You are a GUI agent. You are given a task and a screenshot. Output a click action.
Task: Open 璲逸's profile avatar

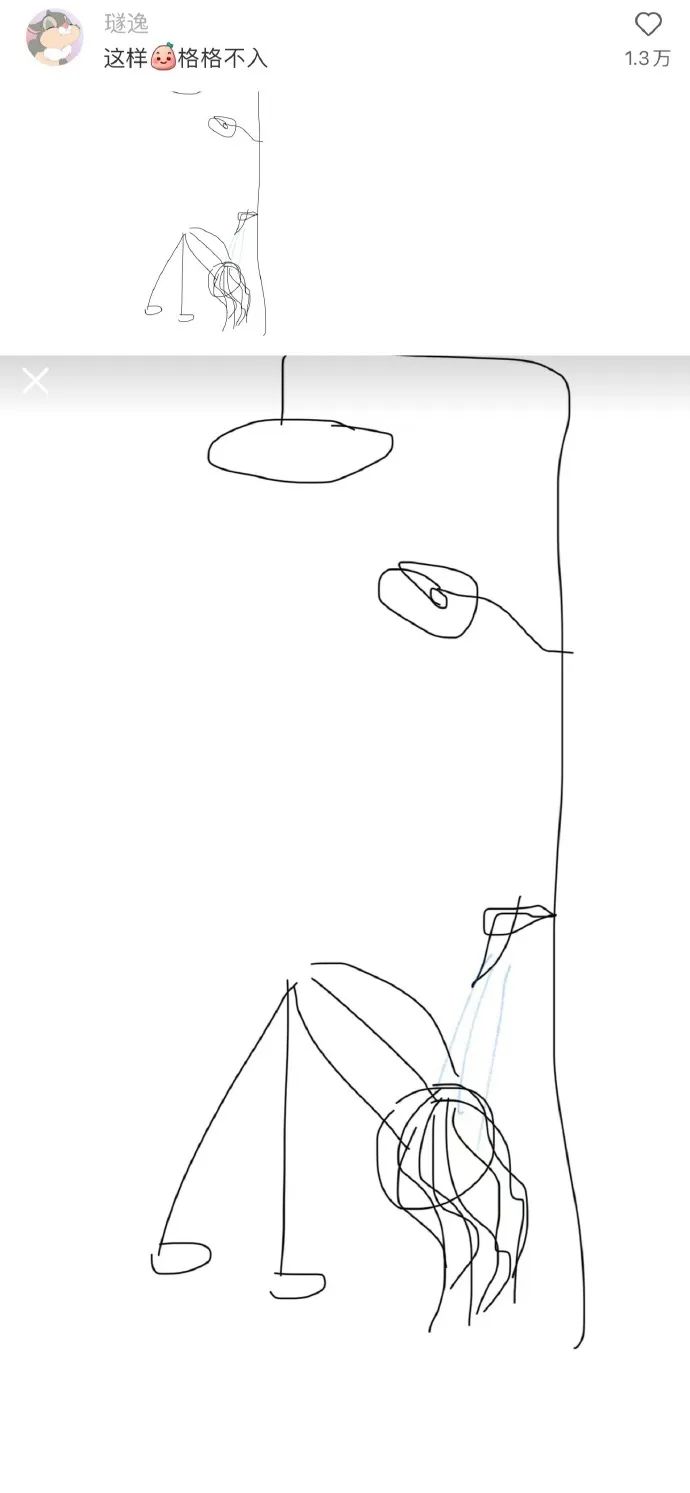(54, 38)
